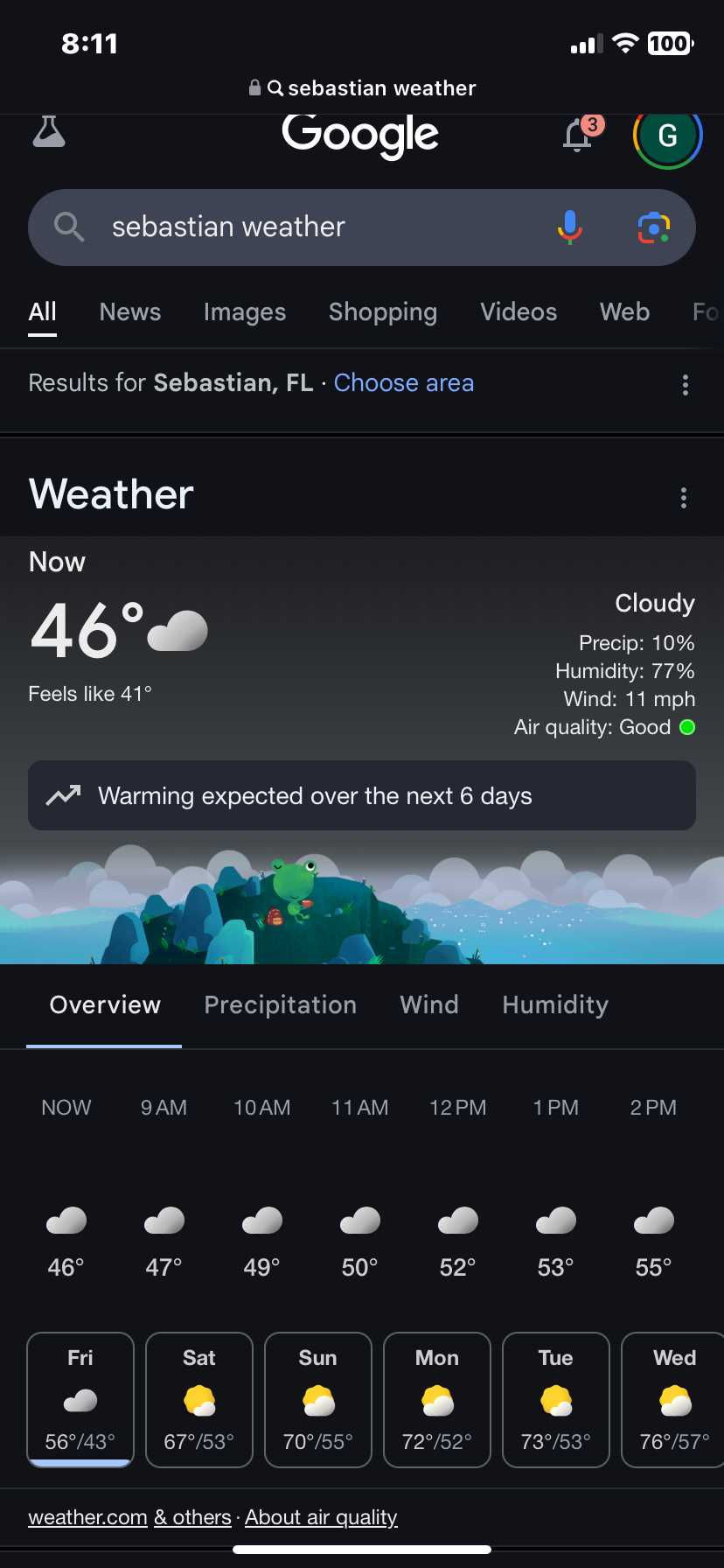Viewport: 724px width, 1568px height.
Task: Tap the voice search microphone
Action: pyautogui.click(x=570, y=227)
